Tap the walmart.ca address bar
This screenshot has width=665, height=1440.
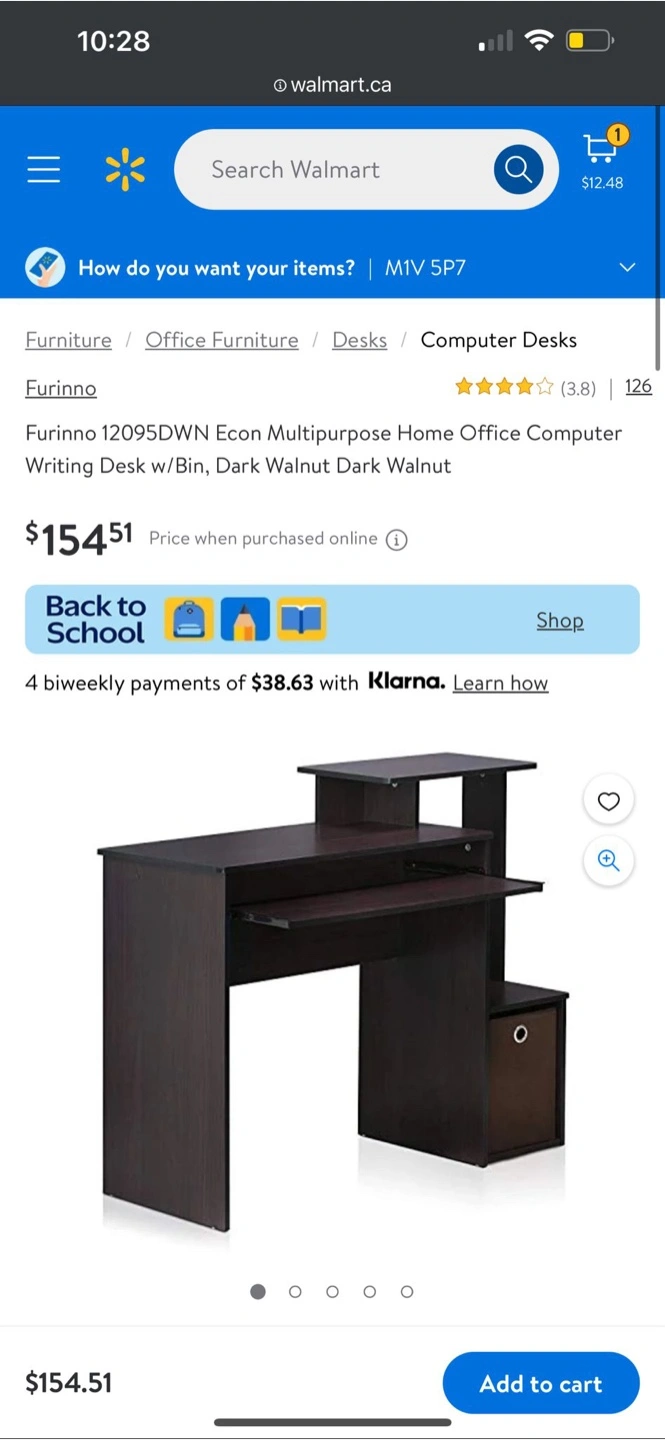(x=332, y=85)
